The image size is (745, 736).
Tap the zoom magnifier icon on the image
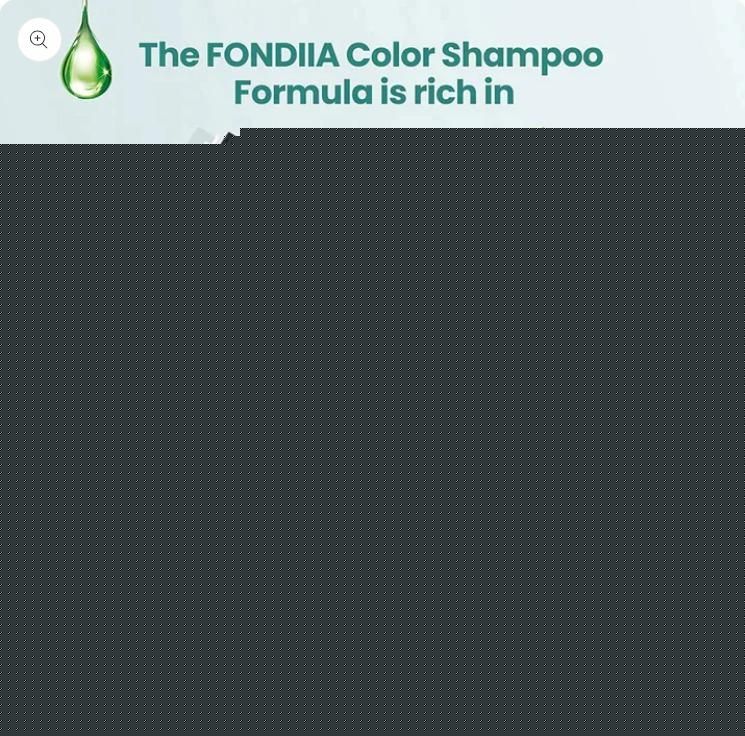click(x=39, y=40)
